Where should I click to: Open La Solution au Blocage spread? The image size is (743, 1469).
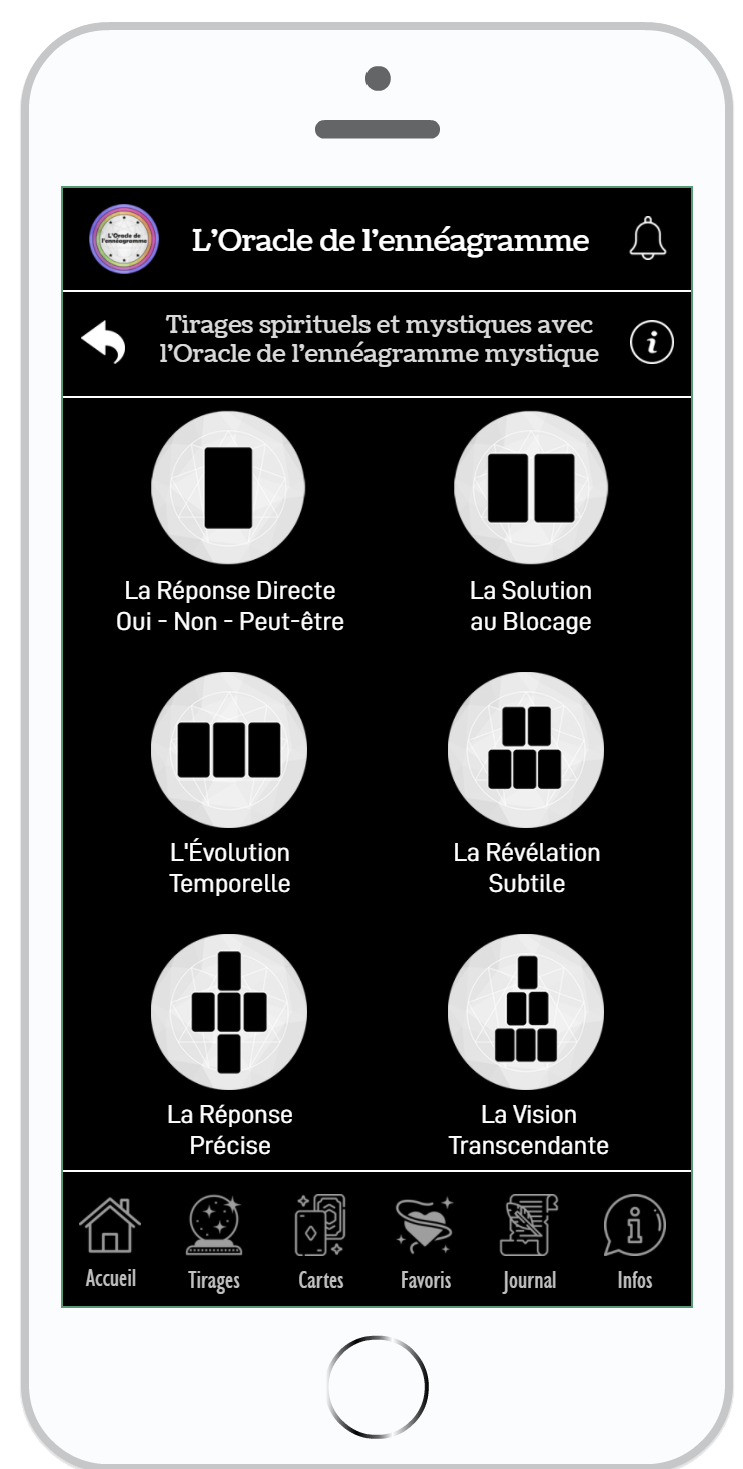[531, 525]
